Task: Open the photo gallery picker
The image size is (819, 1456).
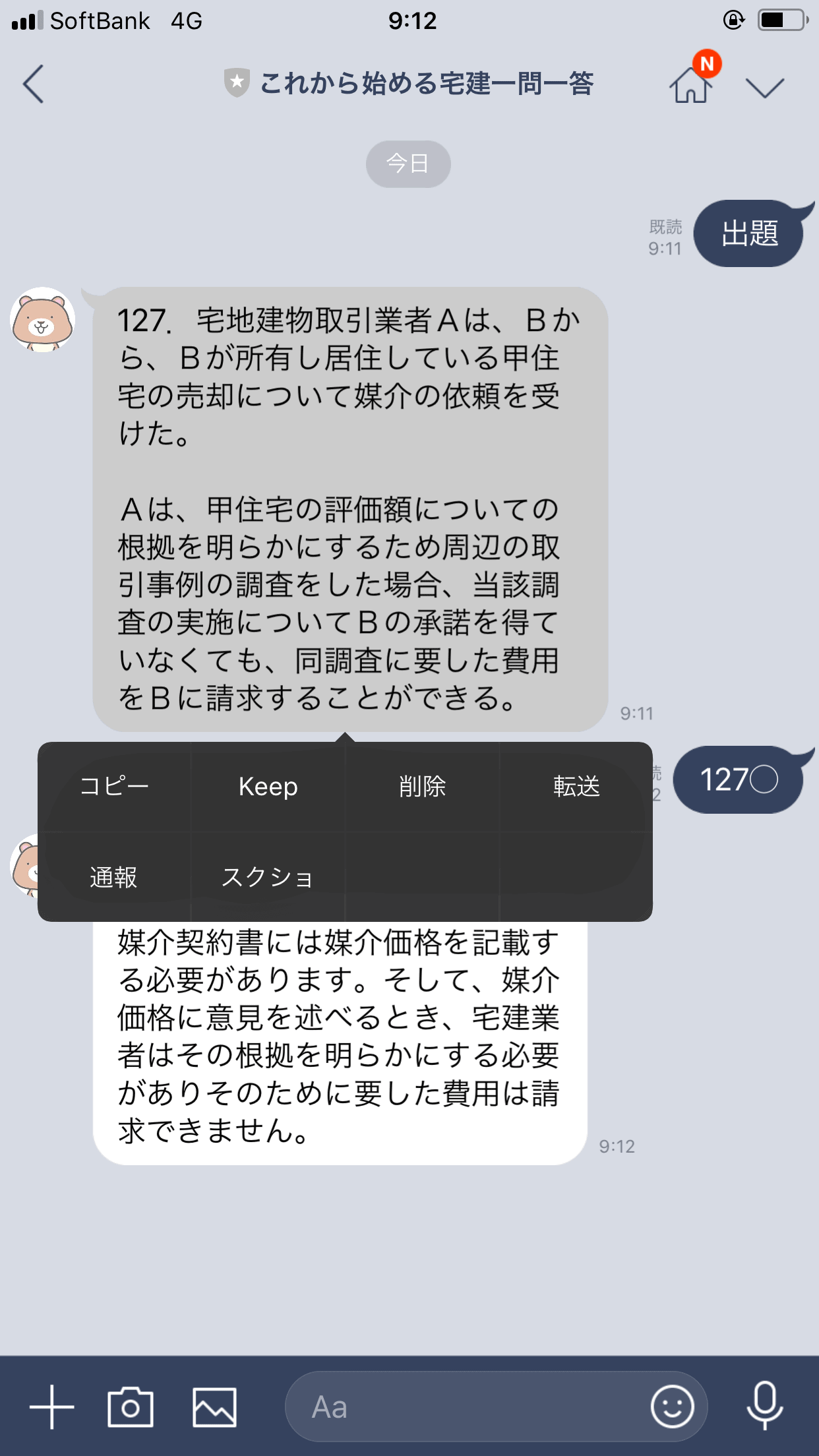Action: tap(214, 1407)
